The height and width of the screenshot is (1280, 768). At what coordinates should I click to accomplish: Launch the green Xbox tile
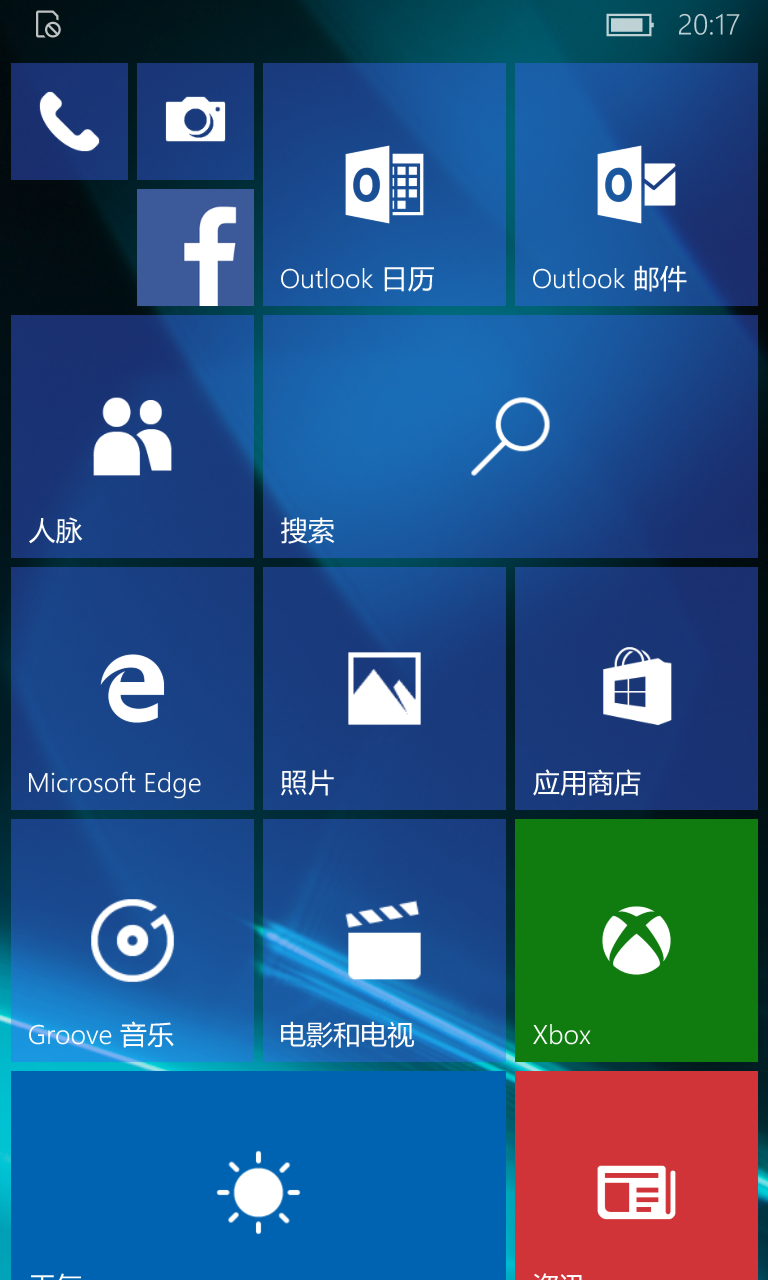(636, 940)
